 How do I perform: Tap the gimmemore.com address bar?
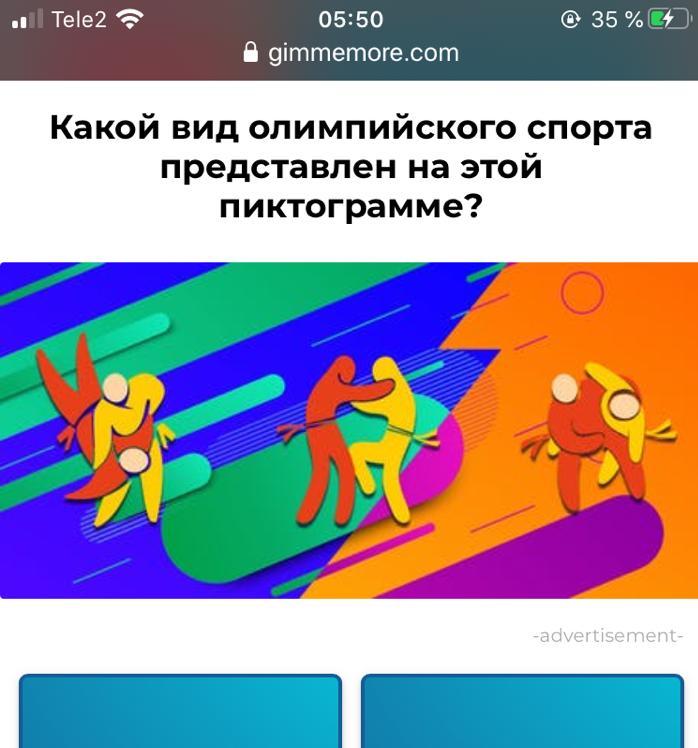pyautogui.click(x=350, y=53)
